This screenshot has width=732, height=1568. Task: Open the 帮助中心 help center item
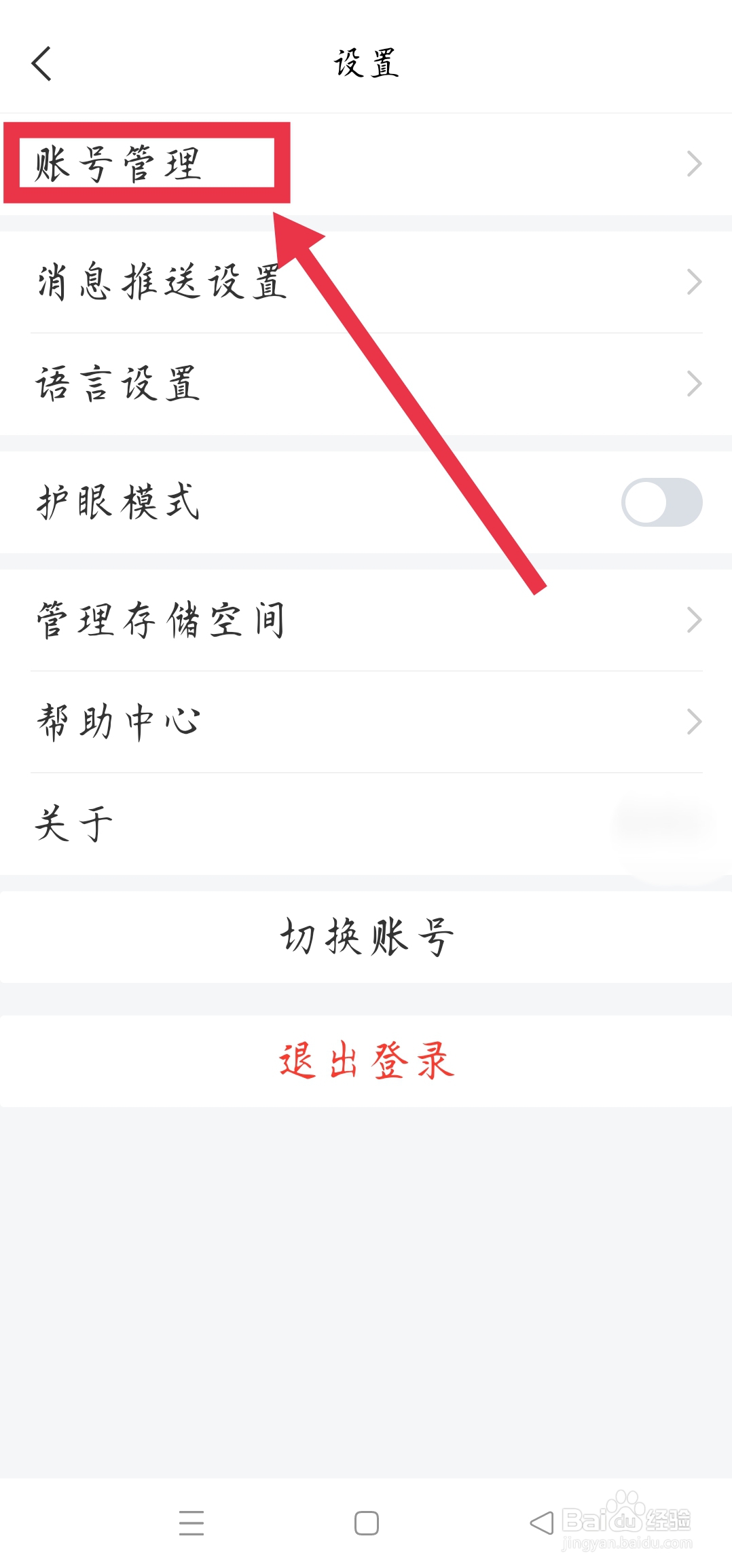point(117,720)
